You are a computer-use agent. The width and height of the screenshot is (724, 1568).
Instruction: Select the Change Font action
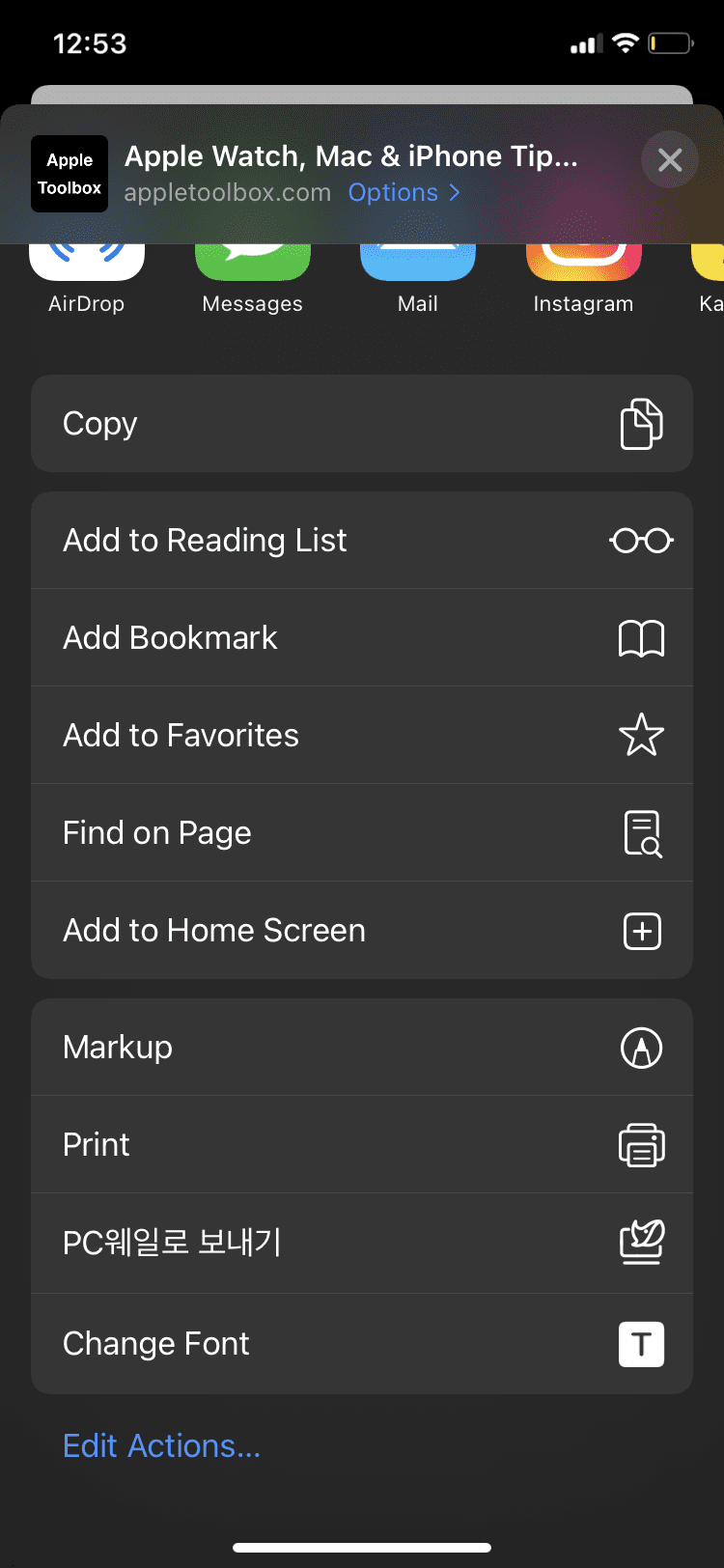[x=362, y=1344]
